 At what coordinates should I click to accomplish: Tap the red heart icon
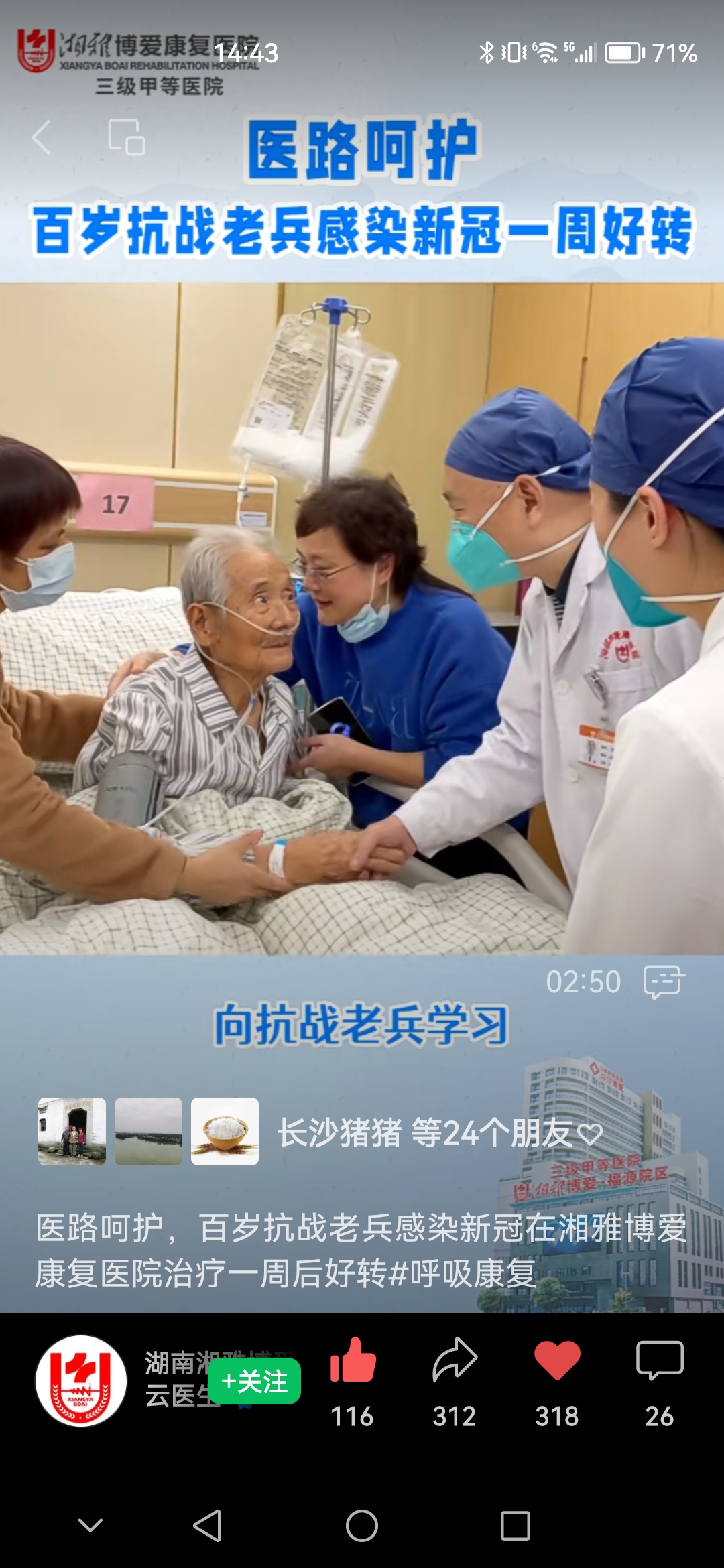point(556,1362)
